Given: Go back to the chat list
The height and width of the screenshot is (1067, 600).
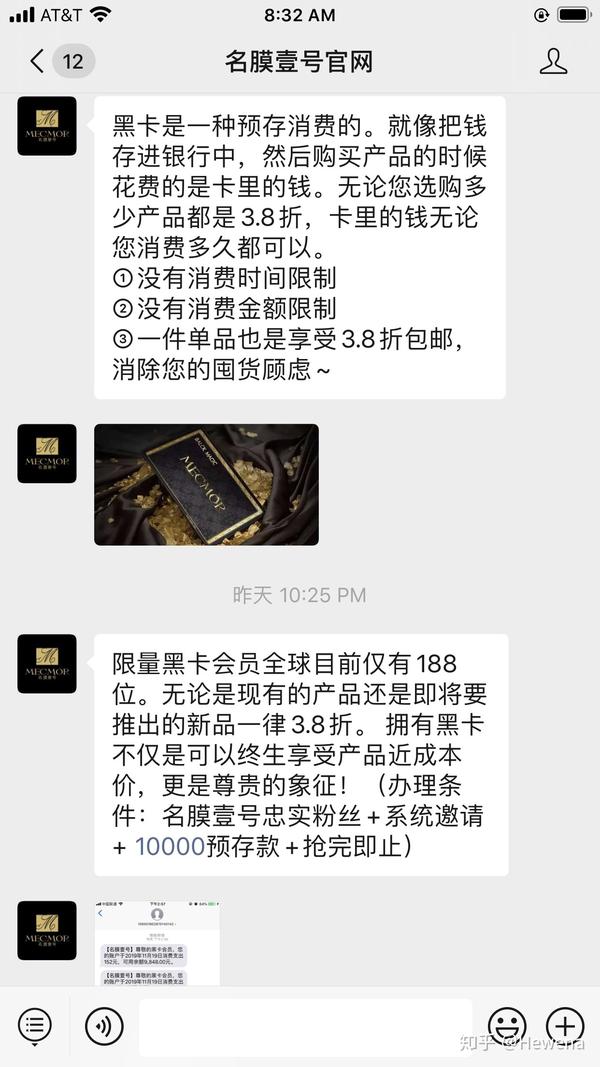Looking at the screenshot, I should pyautogui.click(x=61, y=62).
